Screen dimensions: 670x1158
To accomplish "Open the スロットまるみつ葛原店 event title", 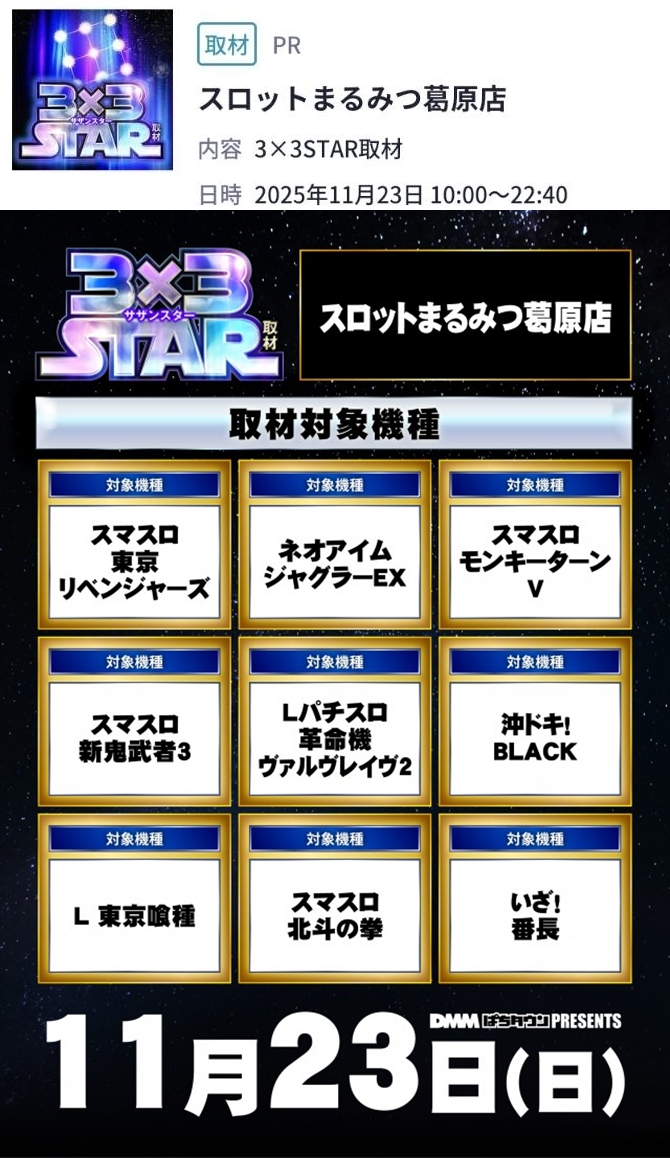I will click(353, 99).
